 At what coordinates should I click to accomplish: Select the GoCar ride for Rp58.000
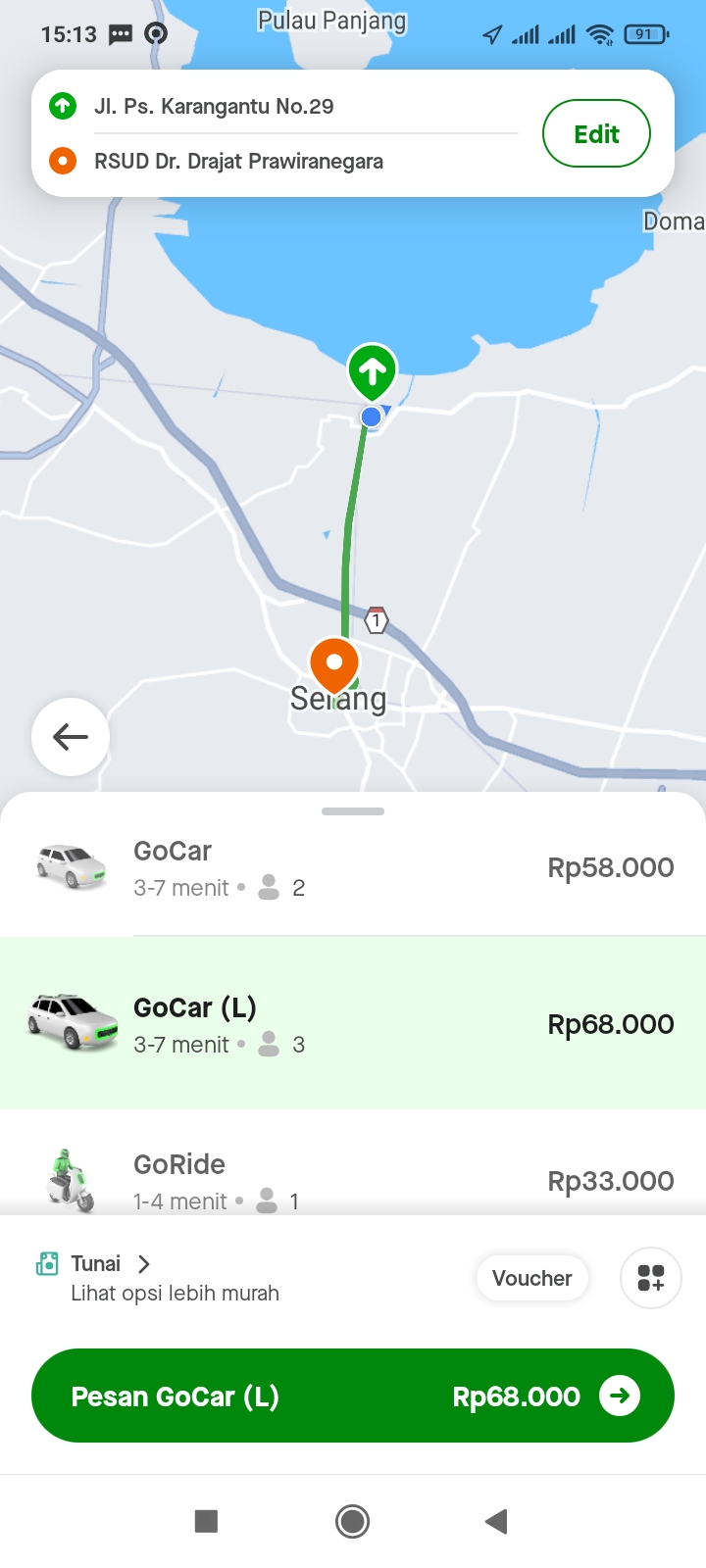coord(353,867)
